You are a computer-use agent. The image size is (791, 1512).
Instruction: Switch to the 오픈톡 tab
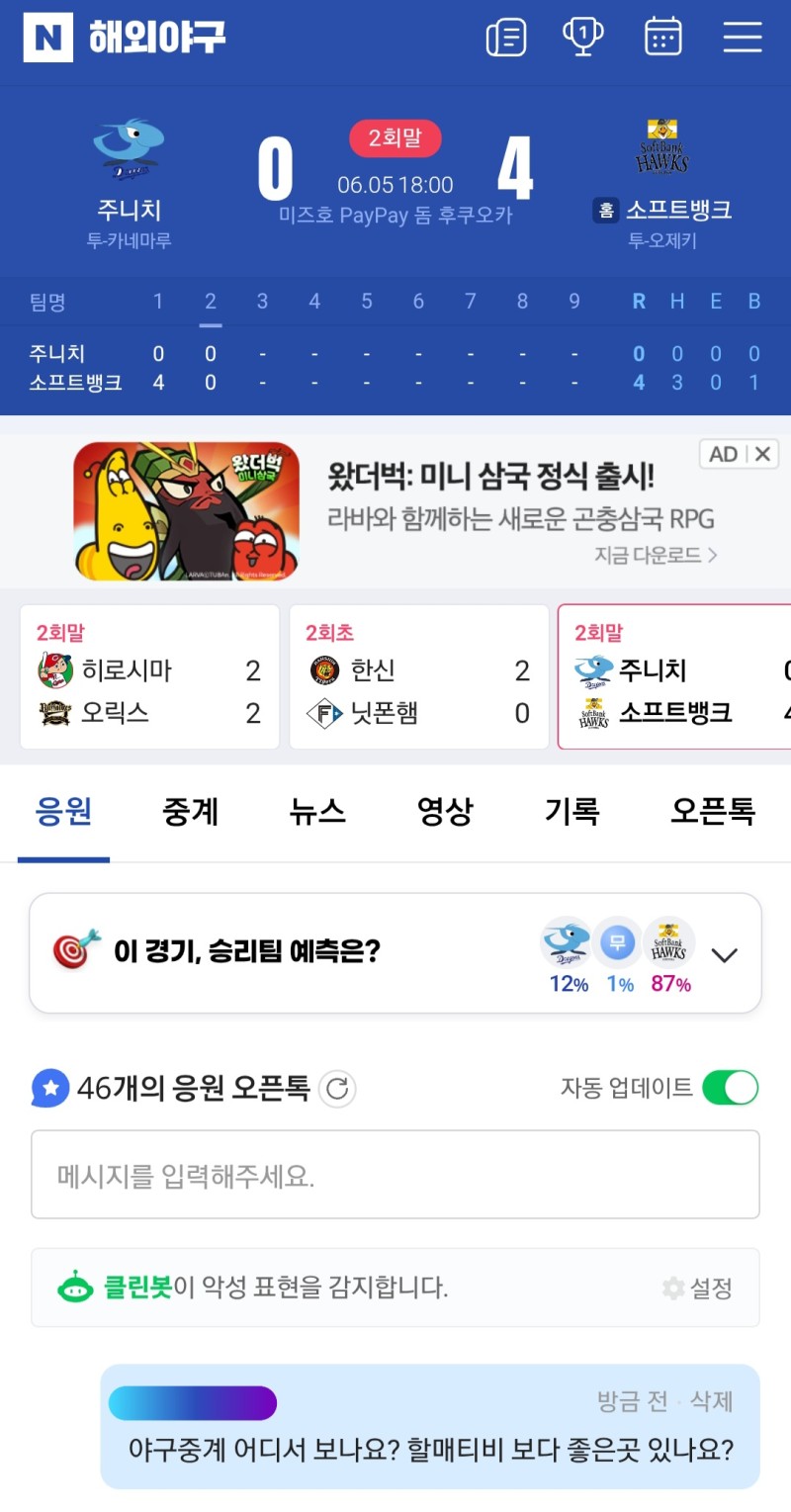coord(712,812)
